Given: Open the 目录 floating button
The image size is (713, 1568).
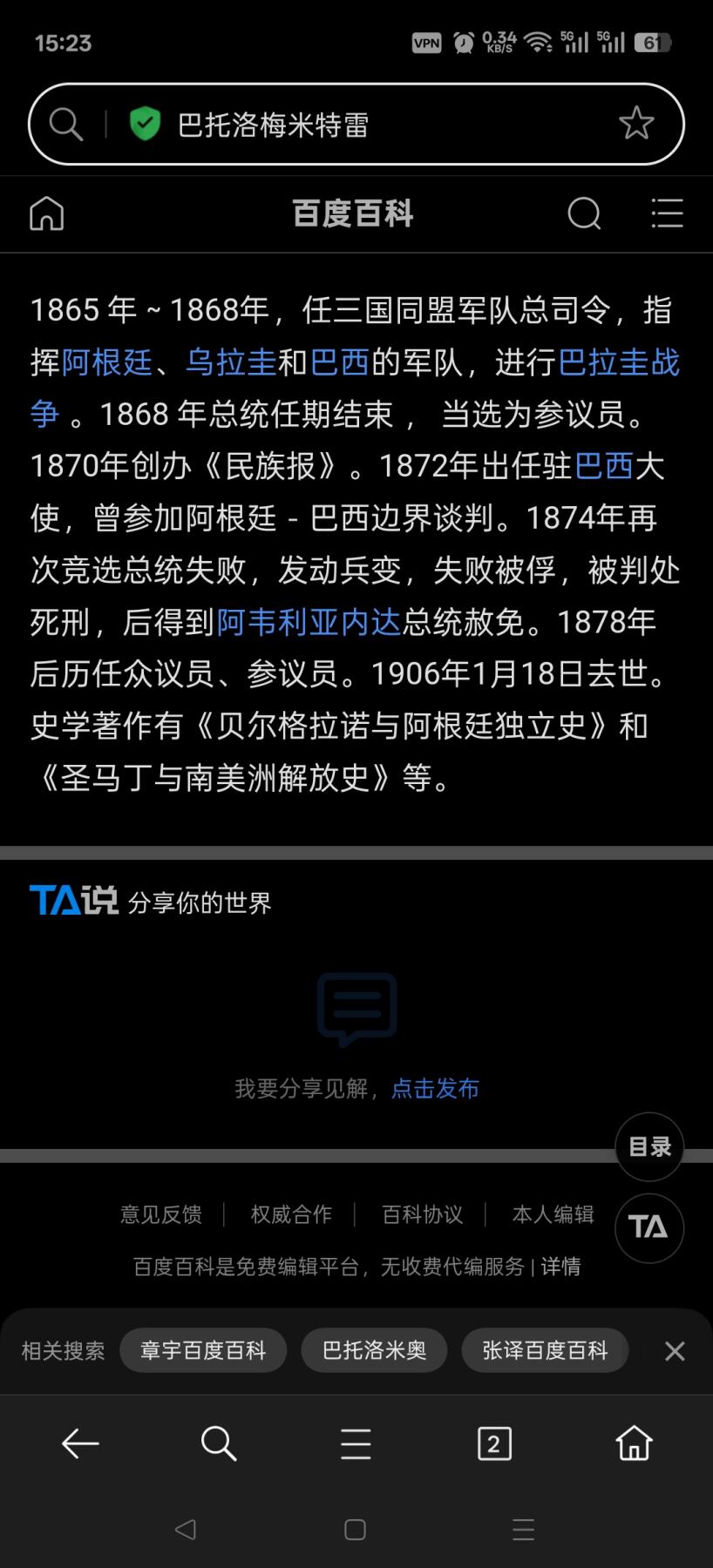Looking at the screenshot, I should pos(649,1146).
